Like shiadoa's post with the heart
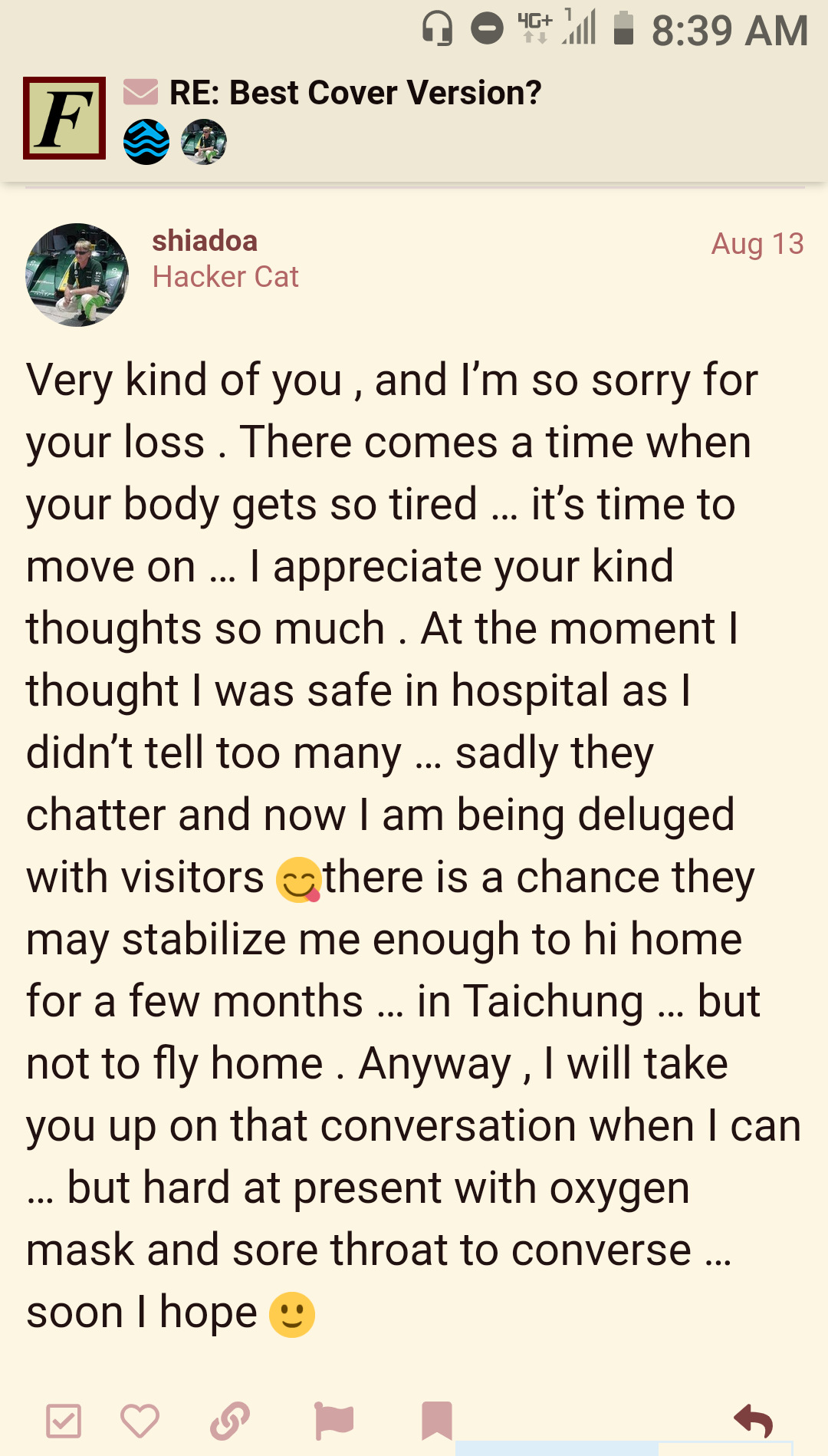The width and height of the screenshot is (828, 1456). click(x=140, y=1421)
